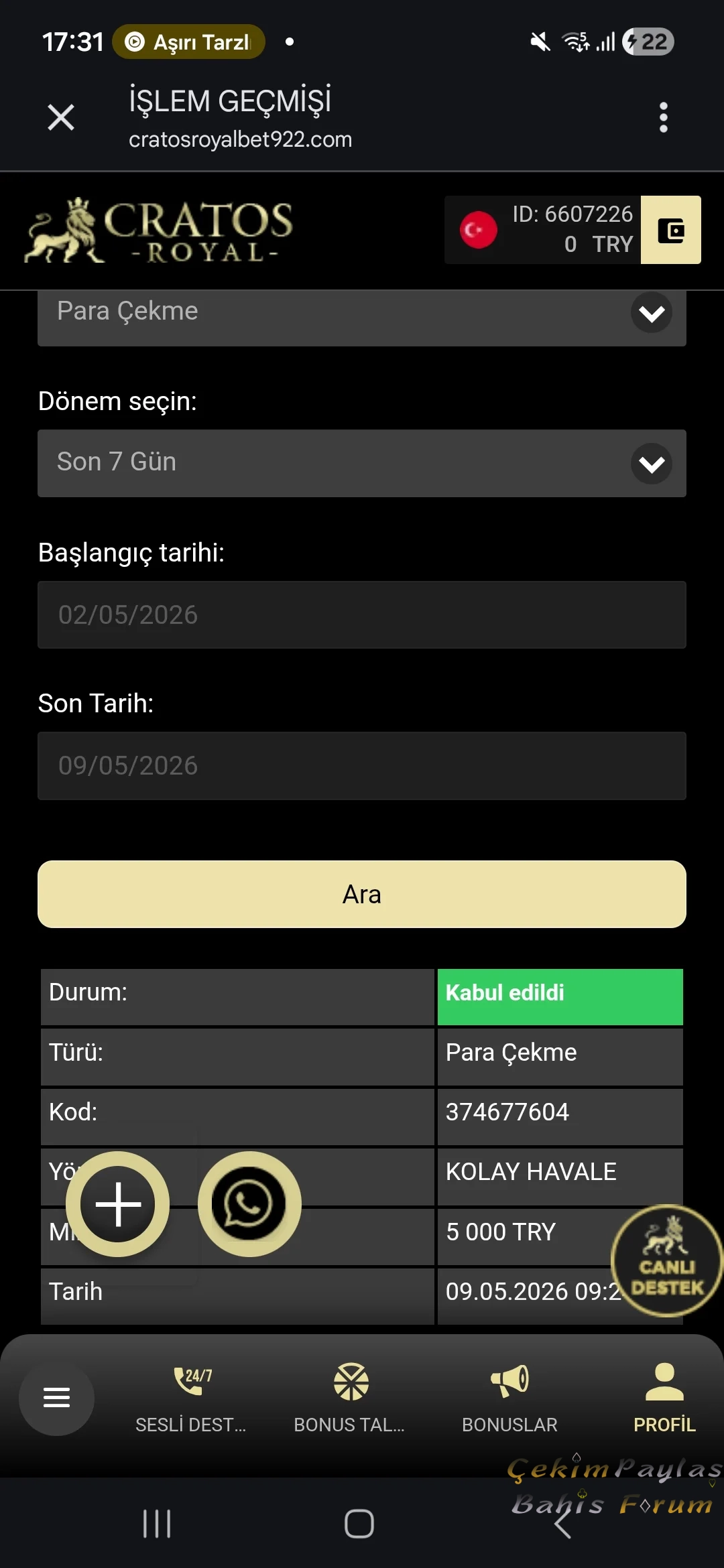724x1568 pixels.
Task: Open recent apps from navigation bar
Action: tap(157, 1524)
